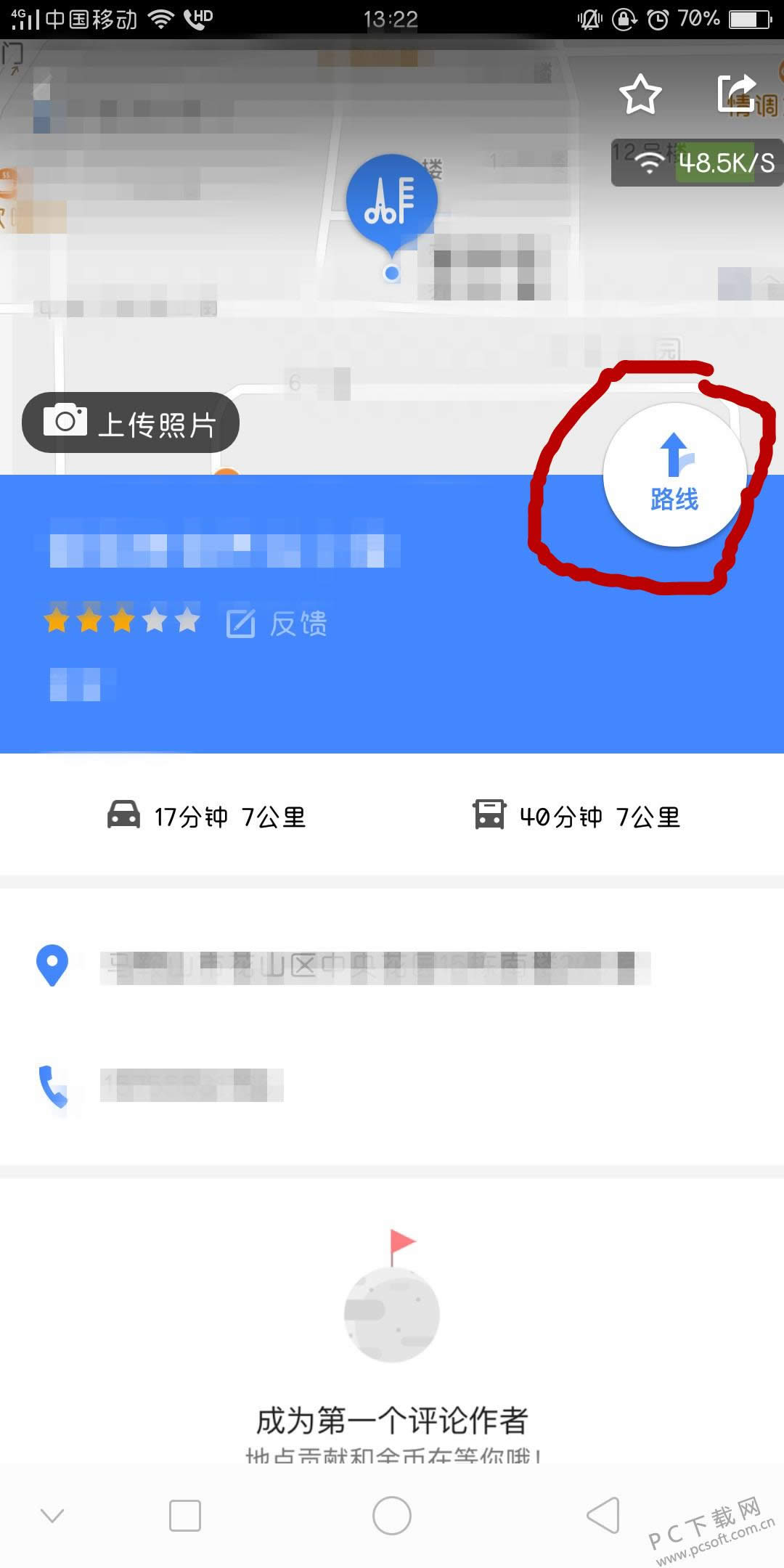Viewport: 784px width, 1568px height.
Task: Tap the home circle navigation key
Action: tap(392, 1516)
